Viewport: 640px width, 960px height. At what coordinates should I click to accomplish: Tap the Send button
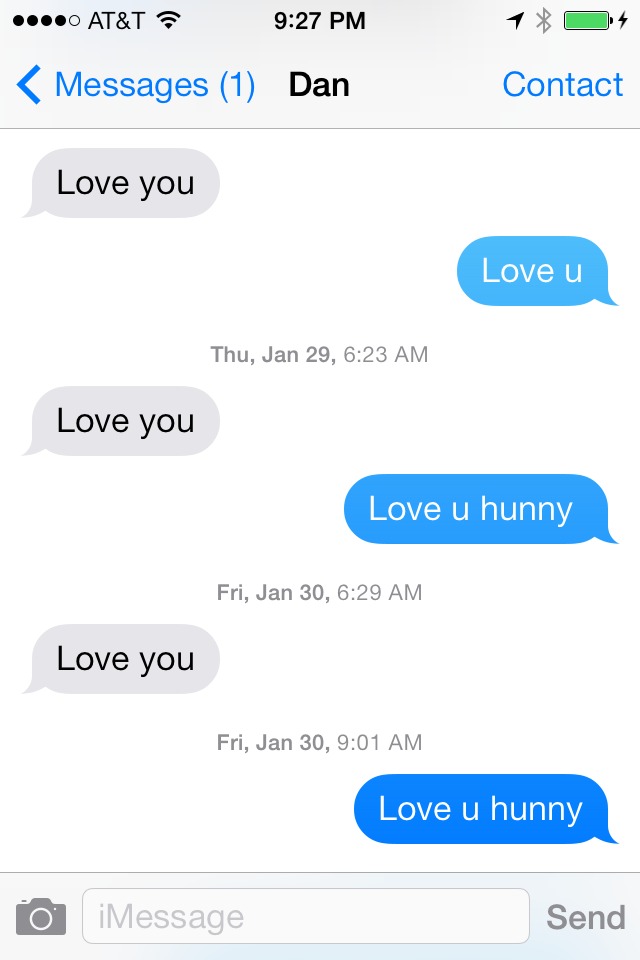click(x=585, y=916)
